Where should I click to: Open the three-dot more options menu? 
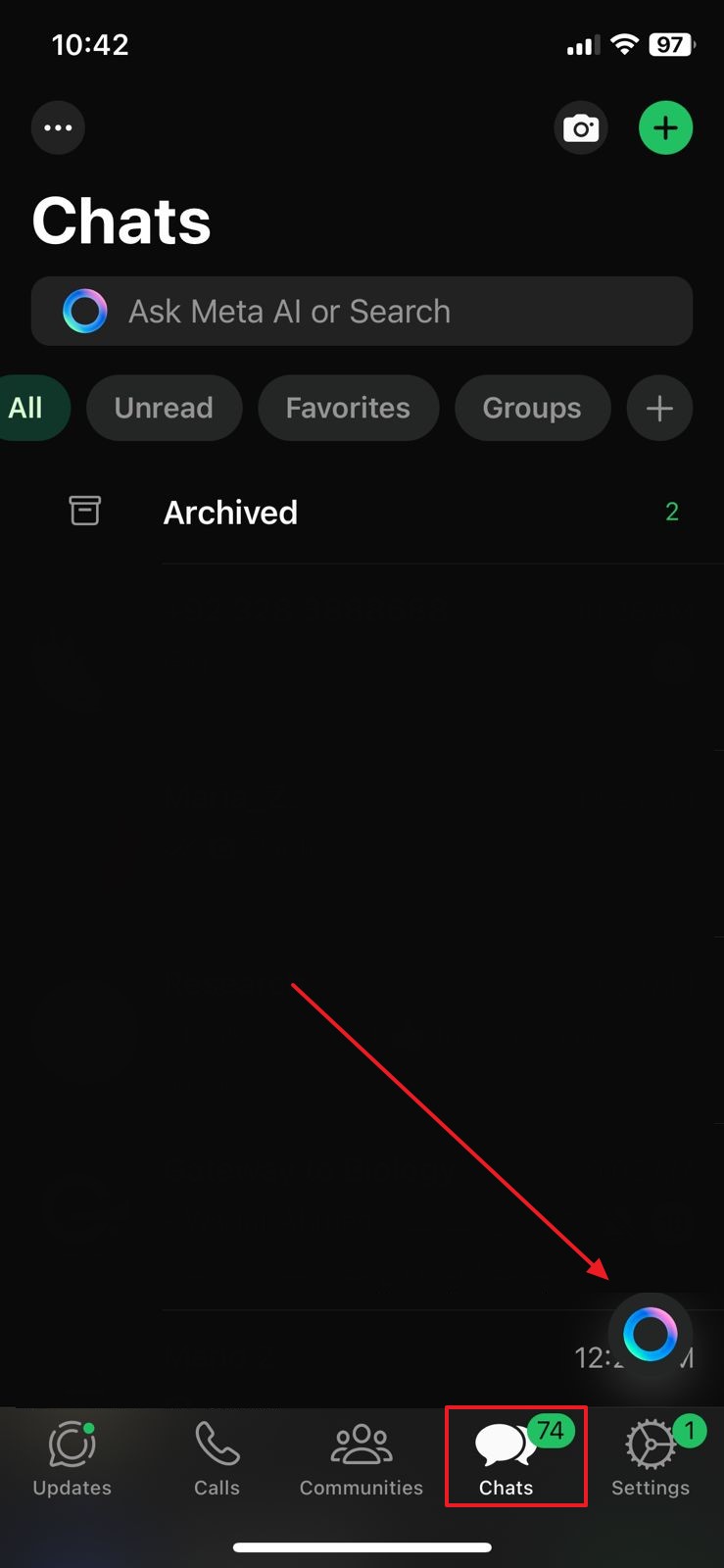(58, 127)
